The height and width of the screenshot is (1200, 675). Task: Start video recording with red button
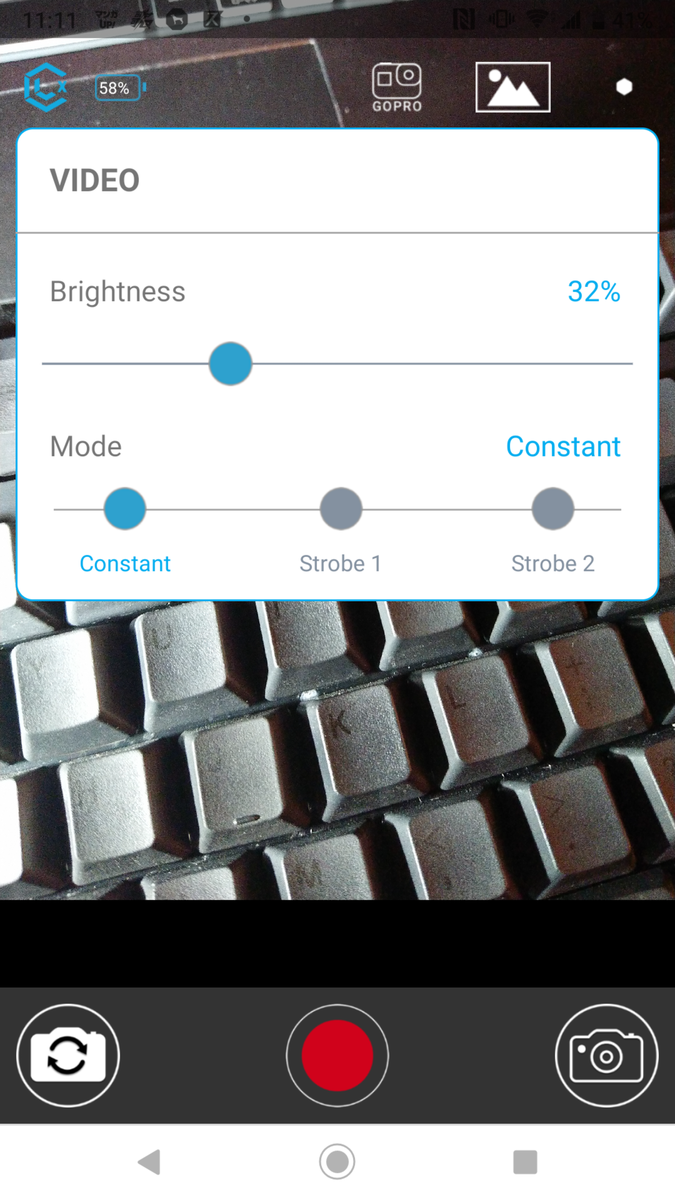(x=337, y=1055)
